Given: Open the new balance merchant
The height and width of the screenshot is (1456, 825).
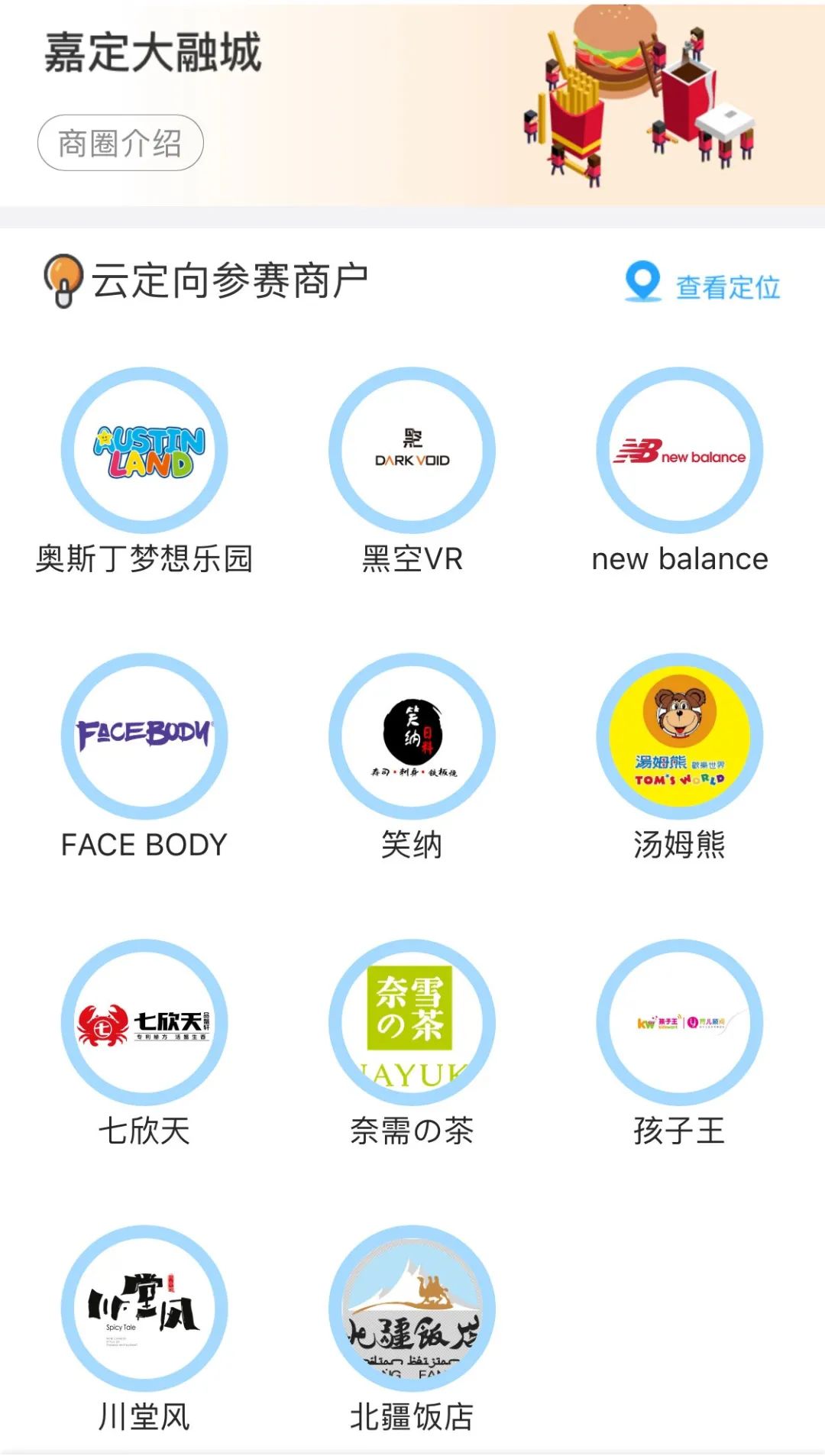Looking at the screenshot, I should click(679, 451).
